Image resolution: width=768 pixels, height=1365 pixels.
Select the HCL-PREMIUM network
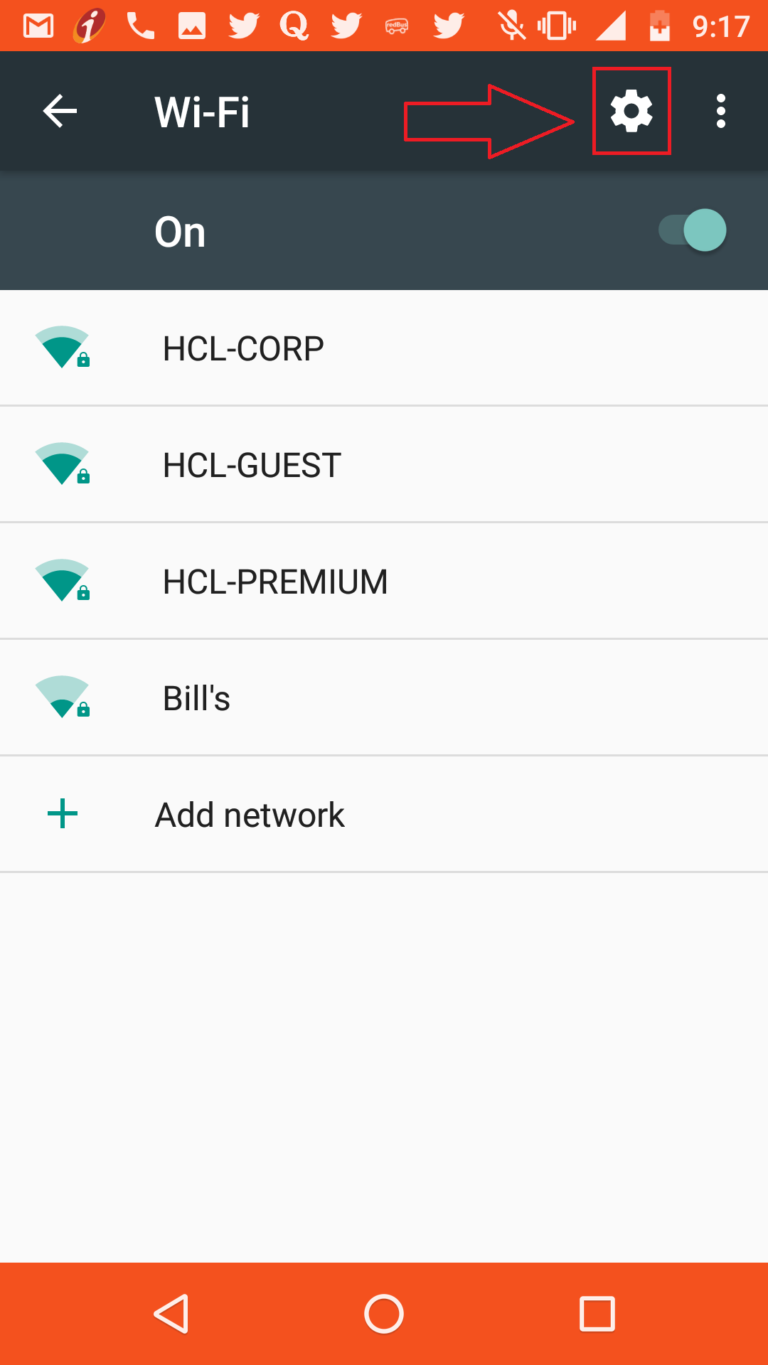(275, 581)
